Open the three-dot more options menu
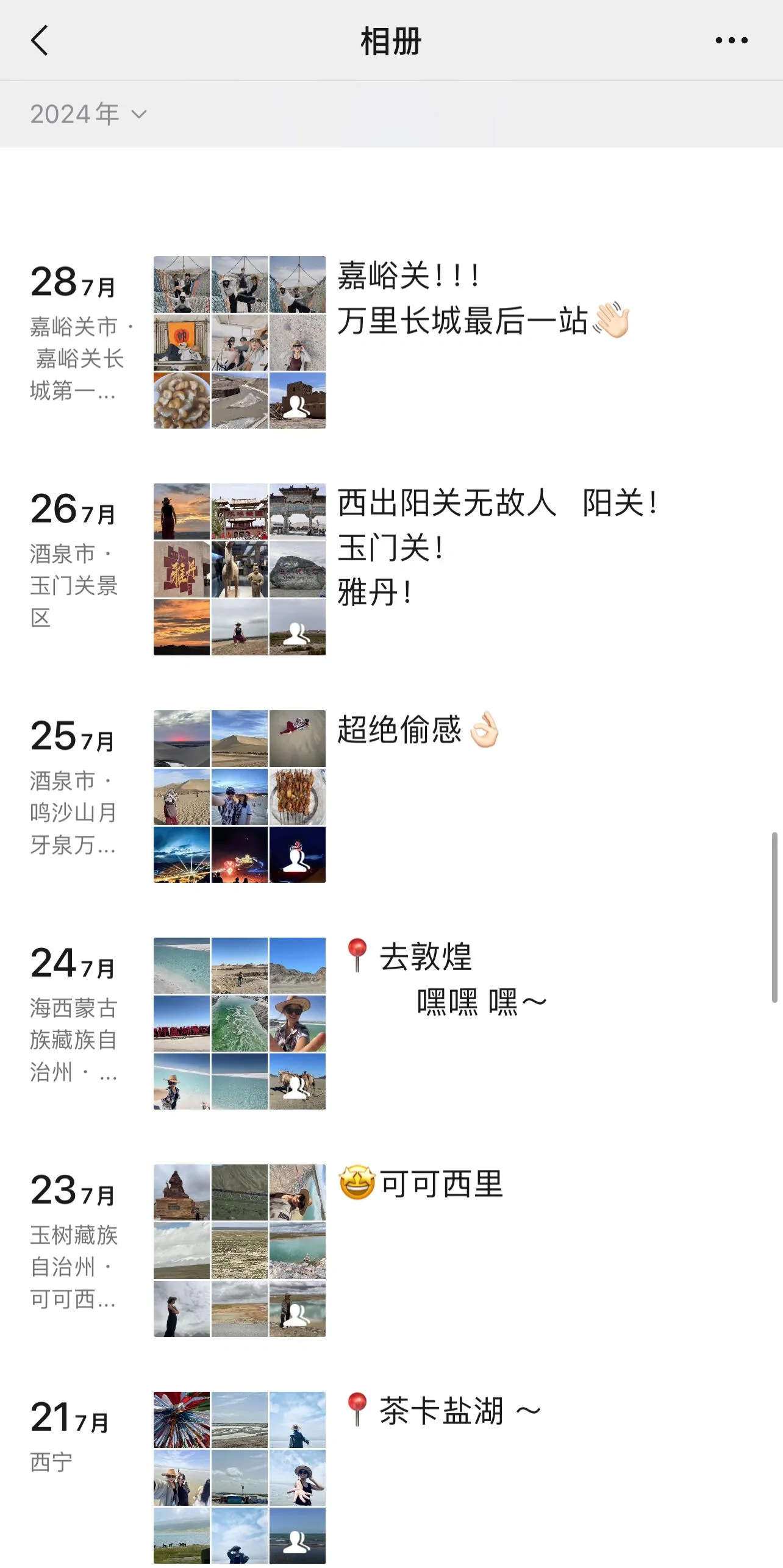The width and height of the screenshot is (783, 1568). point(731,41)
